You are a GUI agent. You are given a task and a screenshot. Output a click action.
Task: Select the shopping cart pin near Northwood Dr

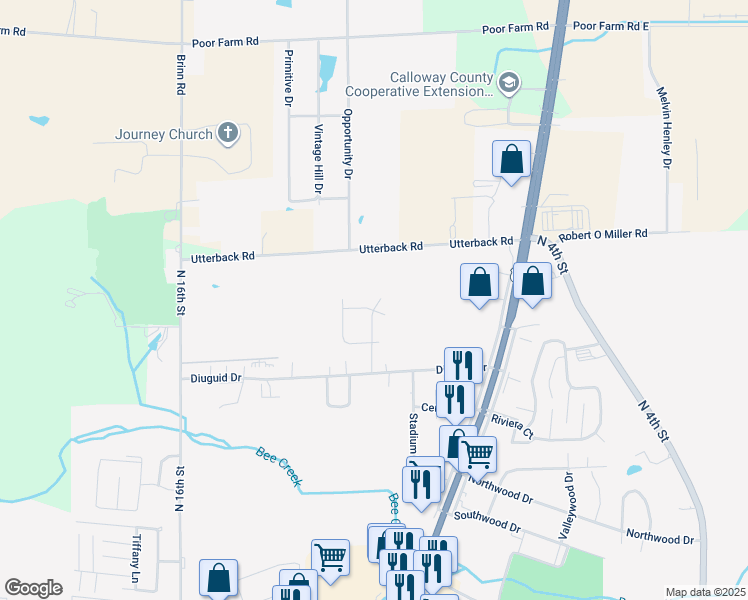pyautogui.click(x=477, y=455)
